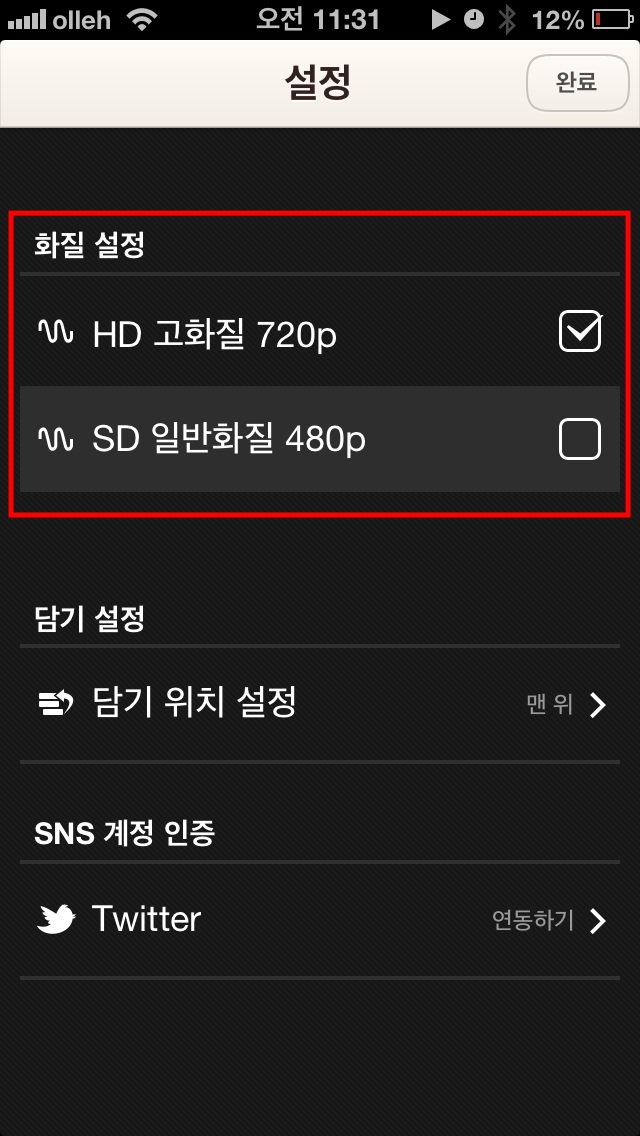Uncheck the HD 고화질 720p checkbox
The height and width of the screenshot is (1136, 640).
[580, 333]
